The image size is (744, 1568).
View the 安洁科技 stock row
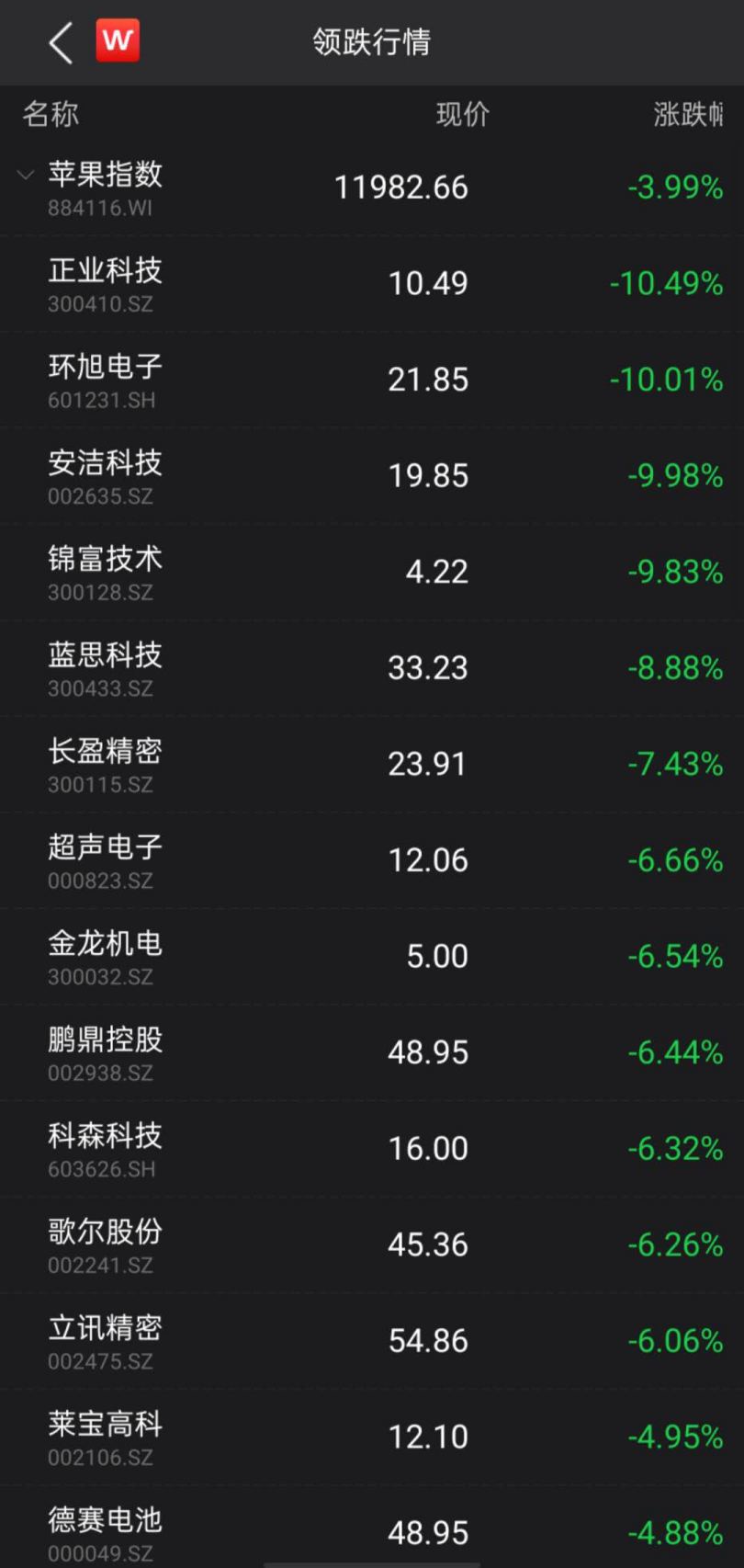372,476
